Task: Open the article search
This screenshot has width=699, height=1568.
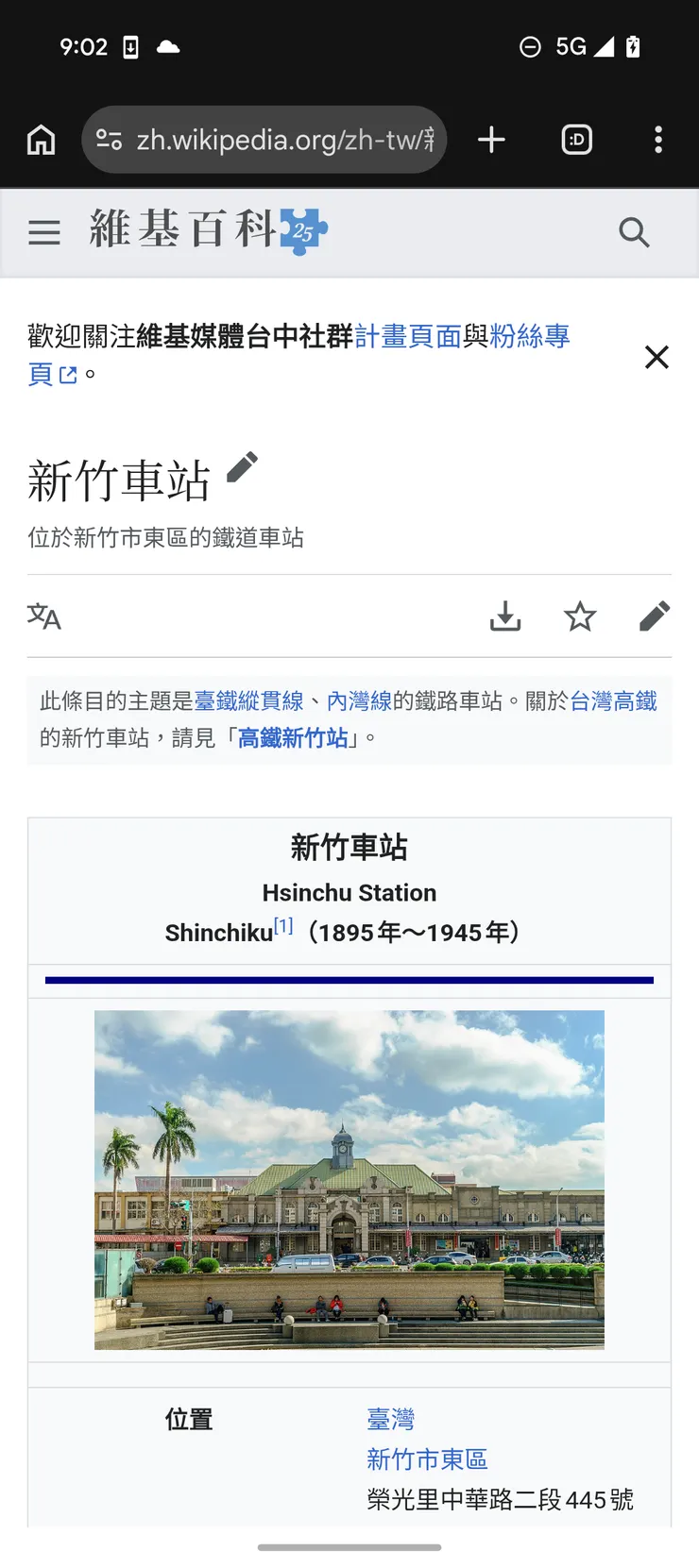Action: (x=634, y=231)
